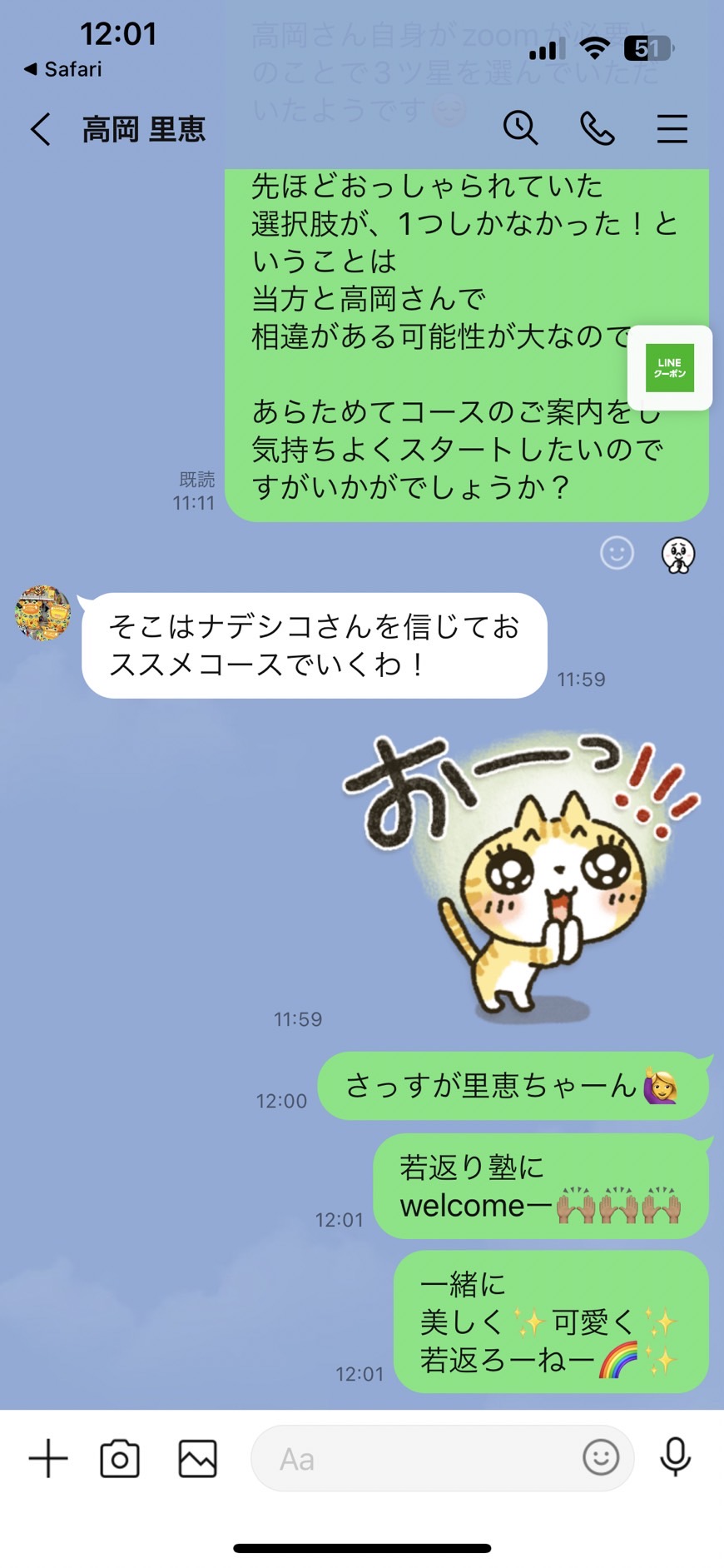Record a voice message with the microphone

coord(676,1457)
